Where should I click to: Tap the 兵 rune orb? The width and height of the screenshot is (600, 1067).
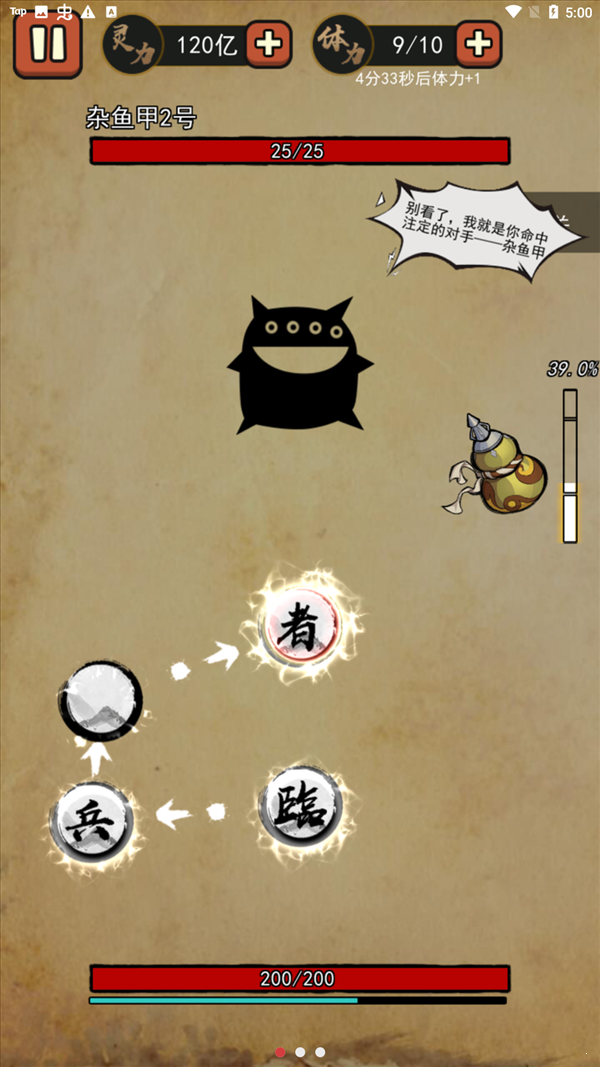tap(92, 823)
